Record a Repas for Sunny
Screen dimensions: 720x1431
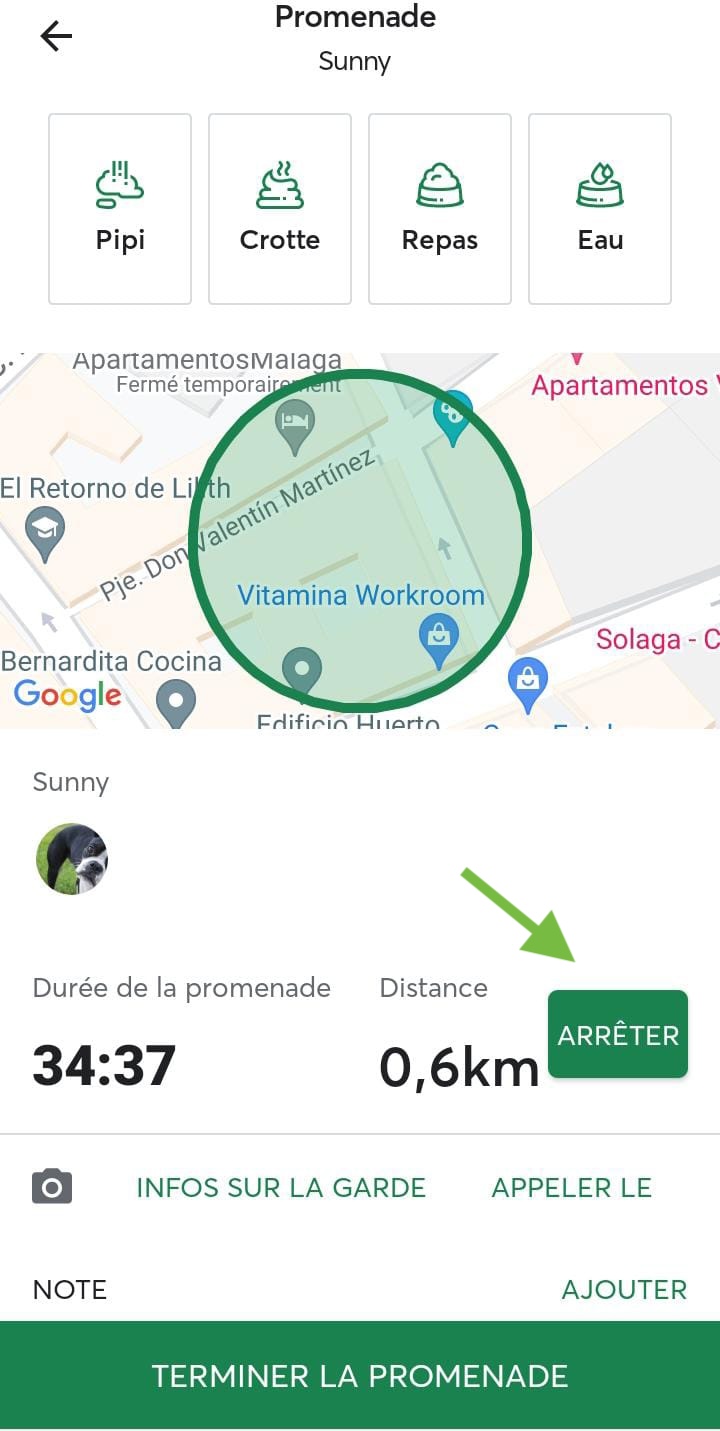pyautogui.click(x=440, y=208)
